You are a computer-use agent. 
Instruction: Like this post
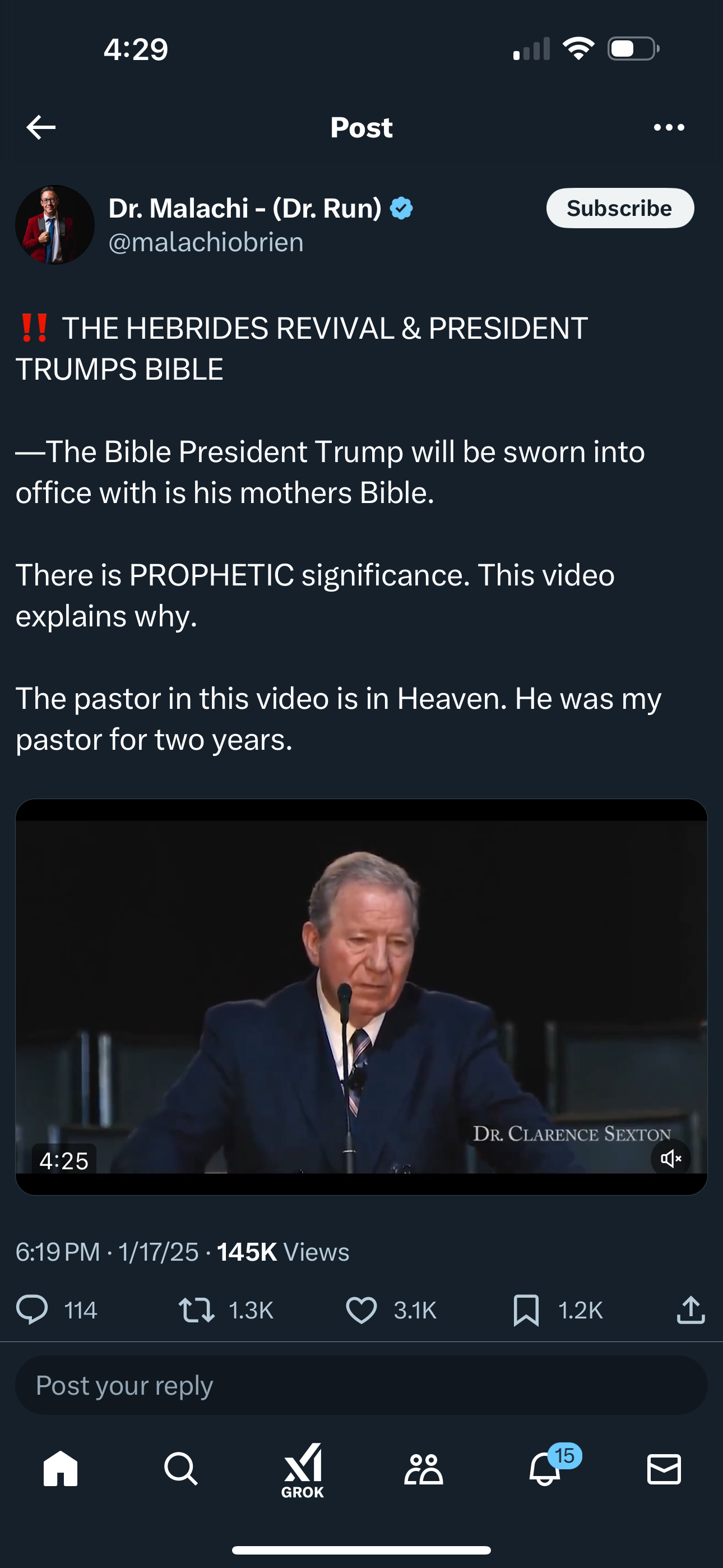[x=361, y=1310]
